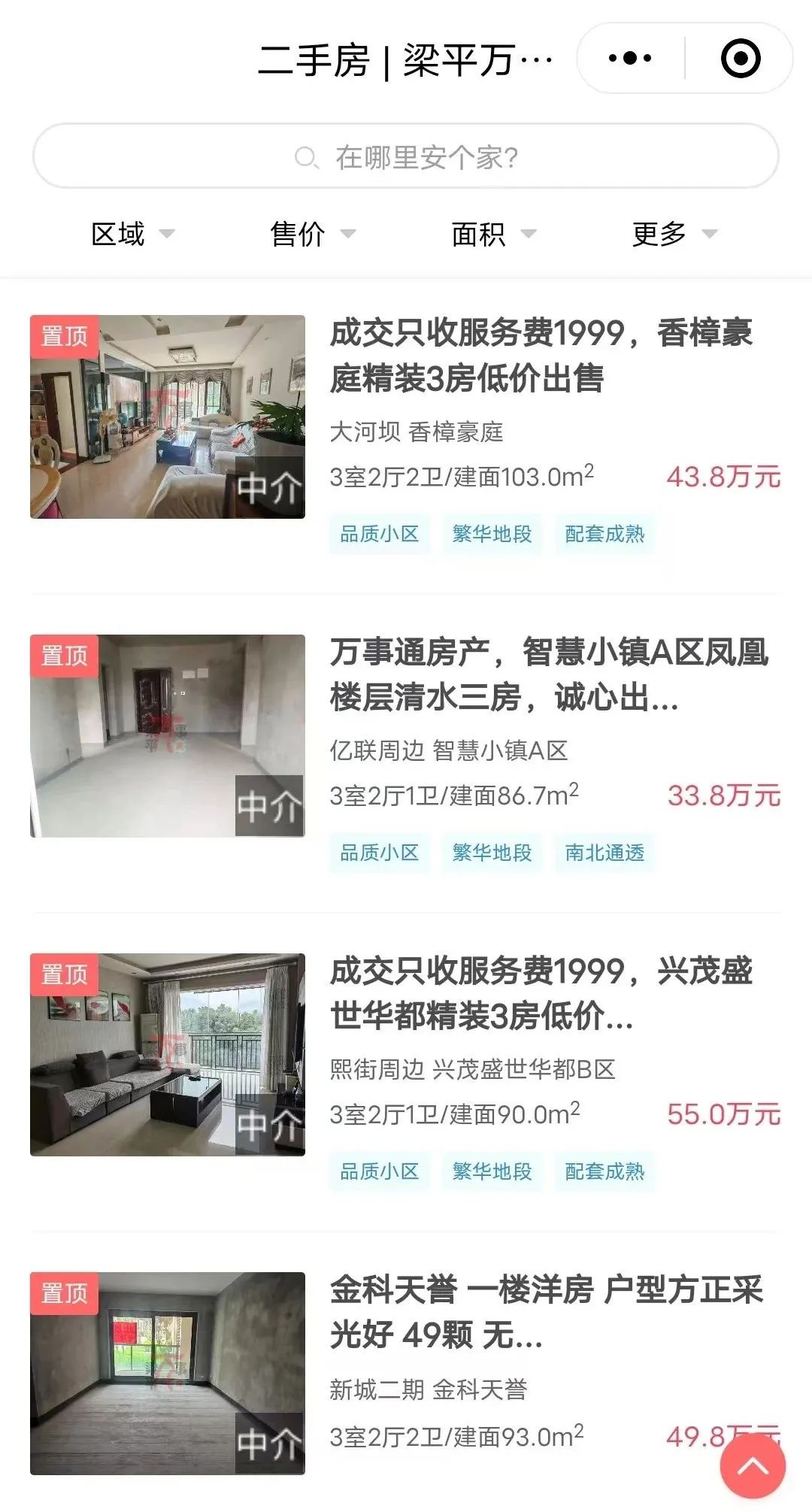
Task: Open the 面积 area filter
Action: pyautogui.click(x=493, y=234)
